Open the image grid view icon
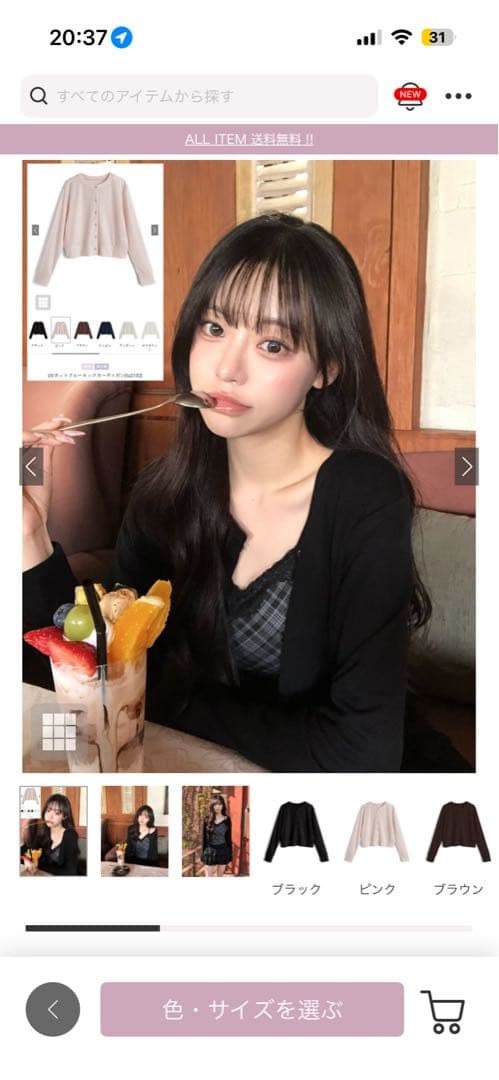This screenshot has width=499, height=1080. click(x=59, y=731)
